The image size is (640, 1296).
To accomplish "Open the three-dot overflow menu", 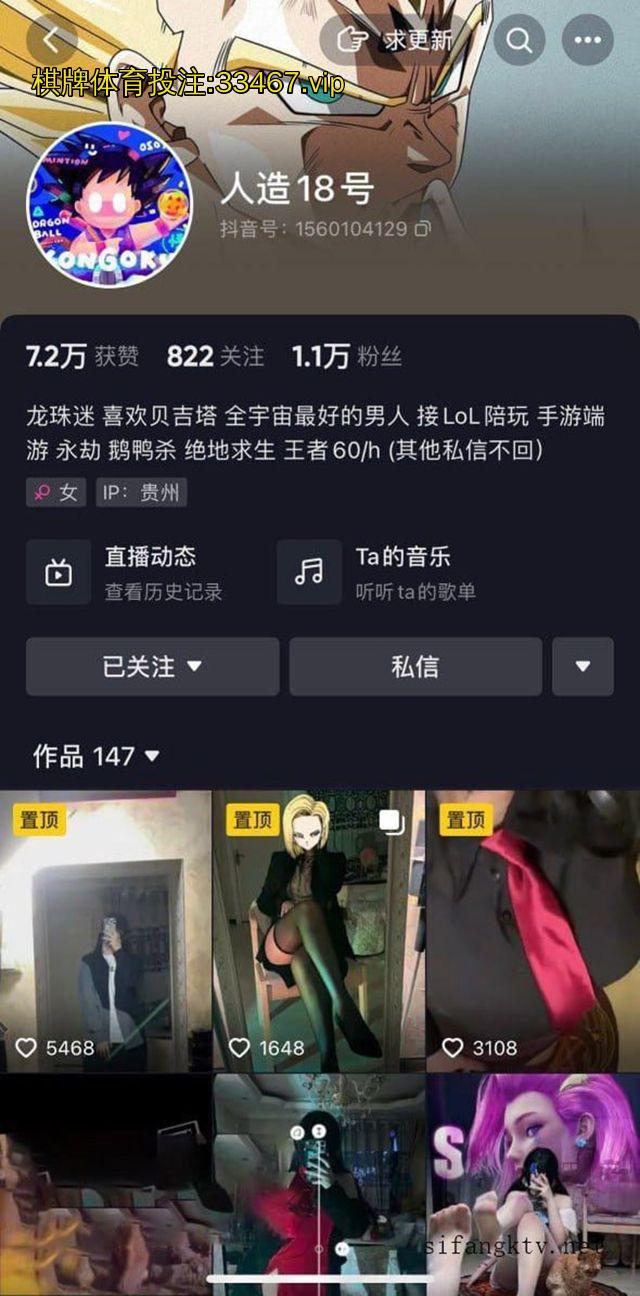I will pos(587,41).
